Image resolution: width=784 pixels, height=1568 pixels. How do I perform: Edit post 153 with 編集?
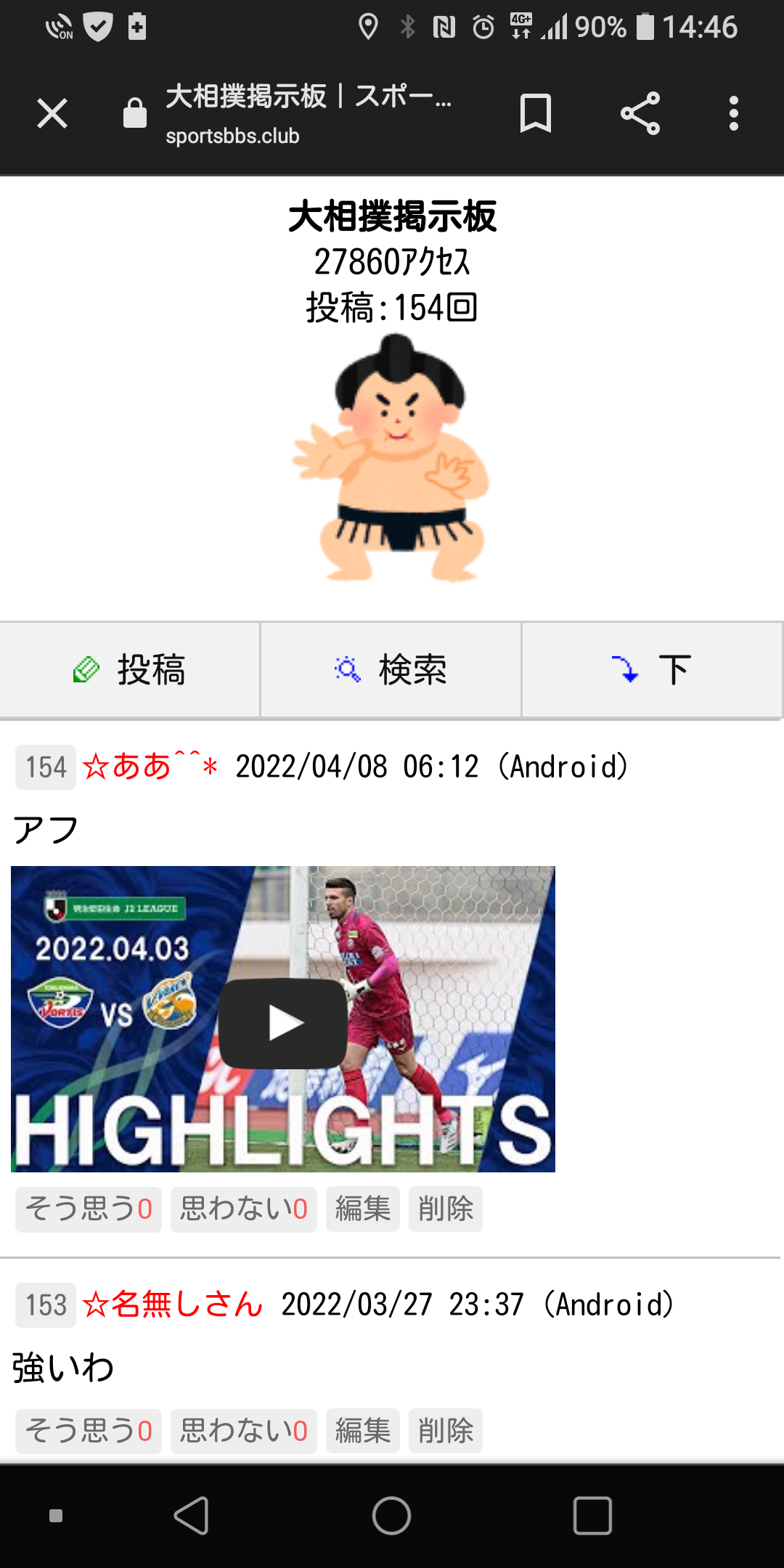[x=363, y=1432]
